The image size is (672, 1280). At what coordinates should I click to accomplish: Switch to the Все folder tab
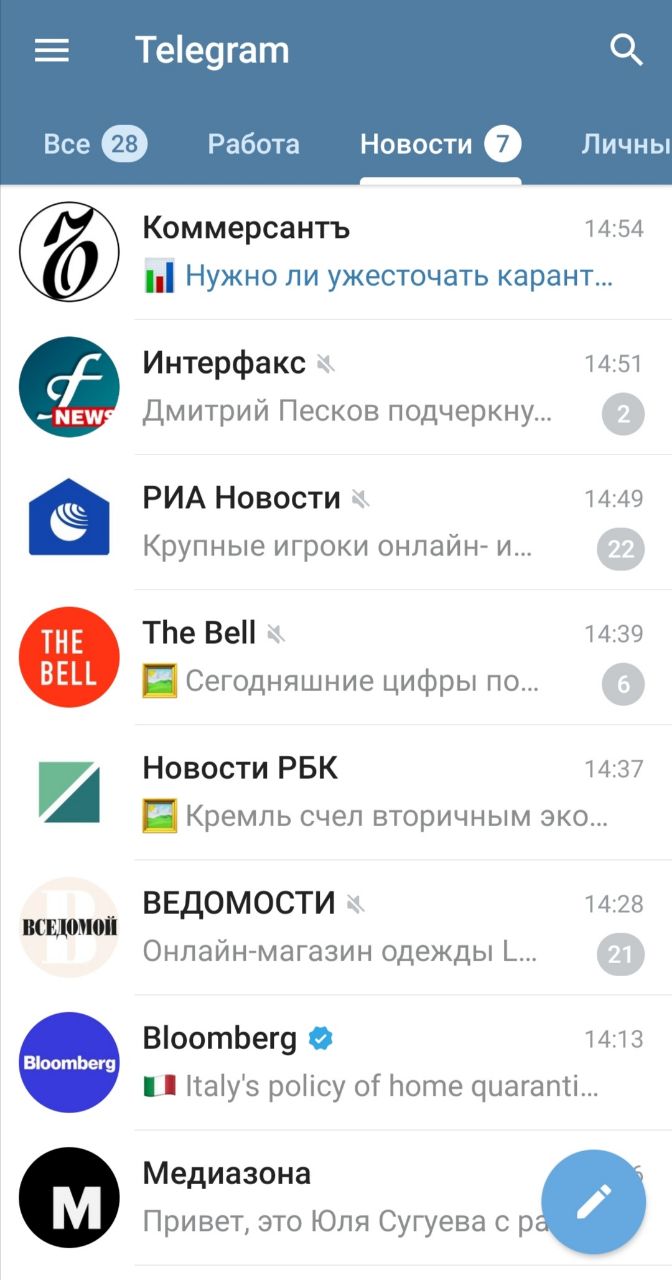click(95, 145)
